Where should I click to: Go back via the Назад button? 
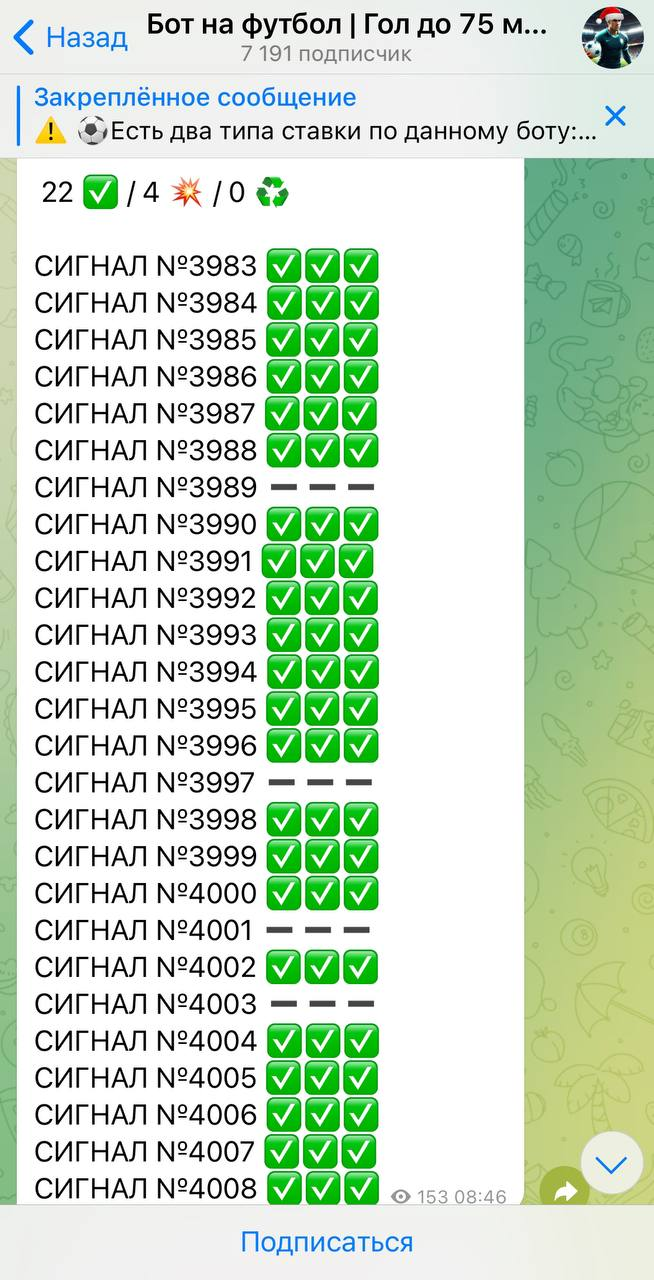(x=70, y=38)
